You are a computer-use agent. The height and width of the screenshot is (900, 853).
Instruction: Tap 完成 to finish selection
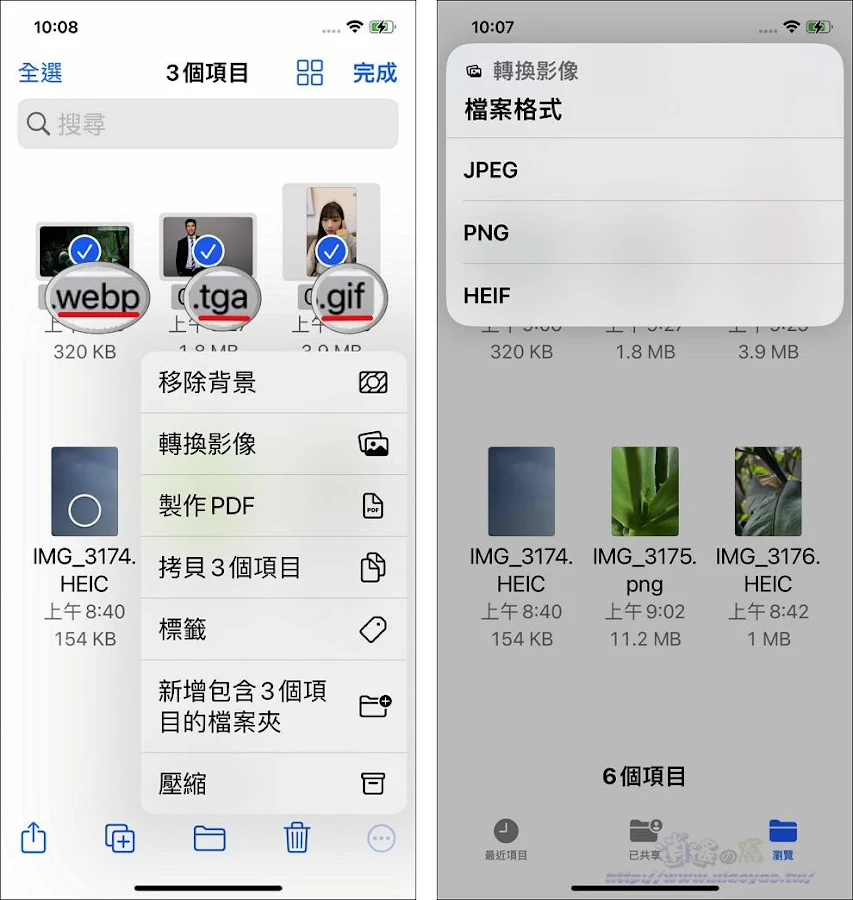point(374,72)
